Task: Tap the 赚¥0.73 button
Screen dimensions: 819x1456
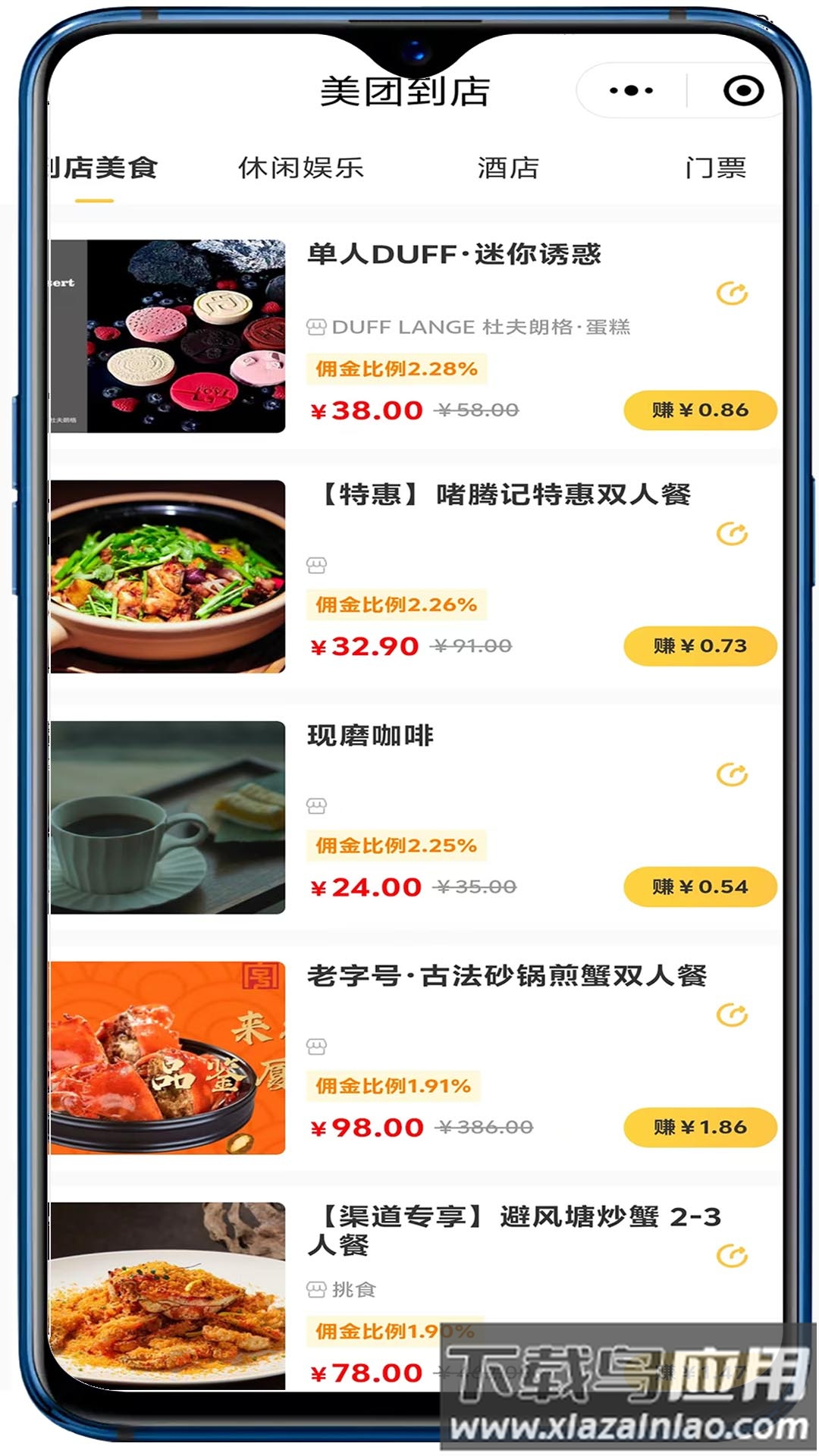Action: 700,646
